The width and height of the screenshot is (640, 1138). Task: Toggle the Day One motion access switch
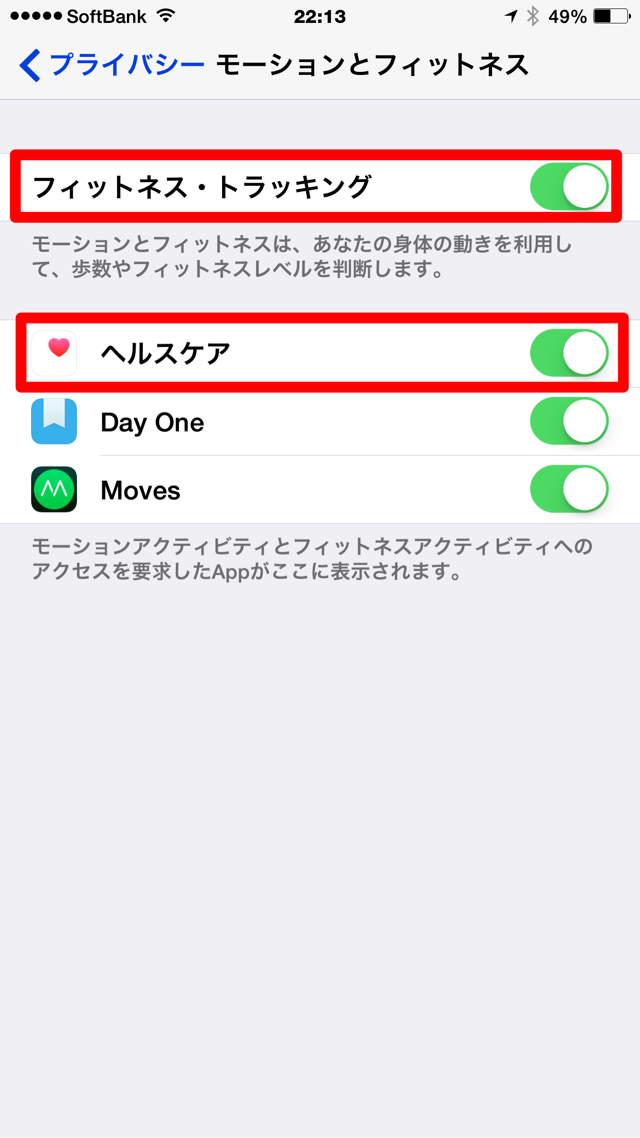tap(568, 422)
